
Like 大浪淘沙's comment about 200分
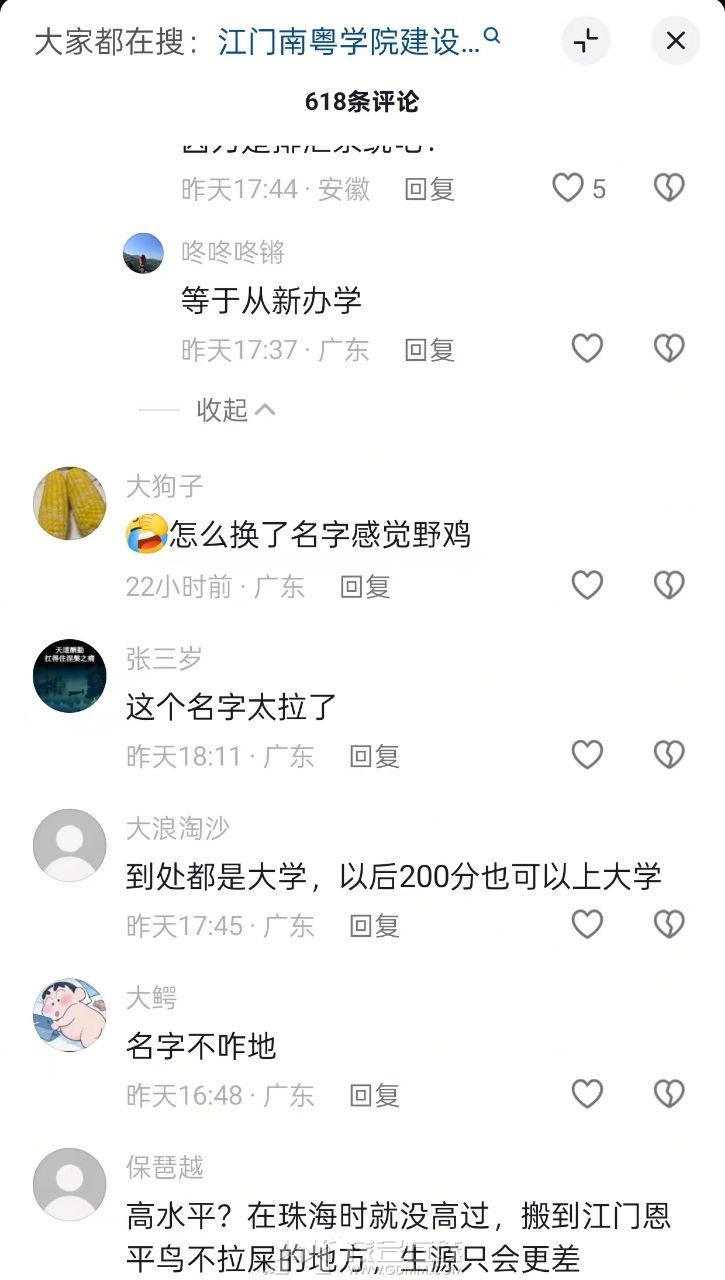click(x=587, y=925)
